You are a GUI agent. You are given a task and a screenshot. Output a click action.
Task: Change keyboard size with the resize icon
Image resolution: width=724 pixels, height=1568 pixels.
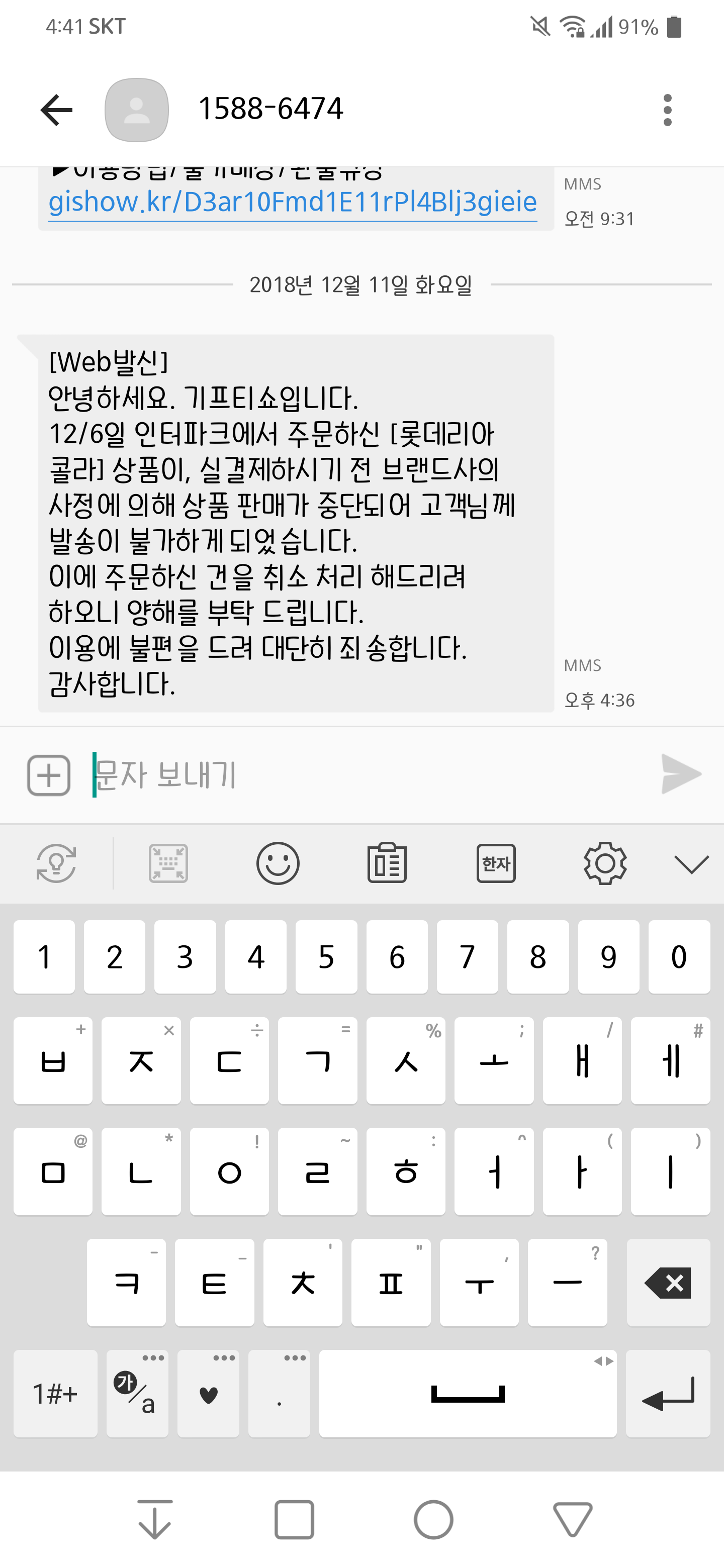click(168, 863)
